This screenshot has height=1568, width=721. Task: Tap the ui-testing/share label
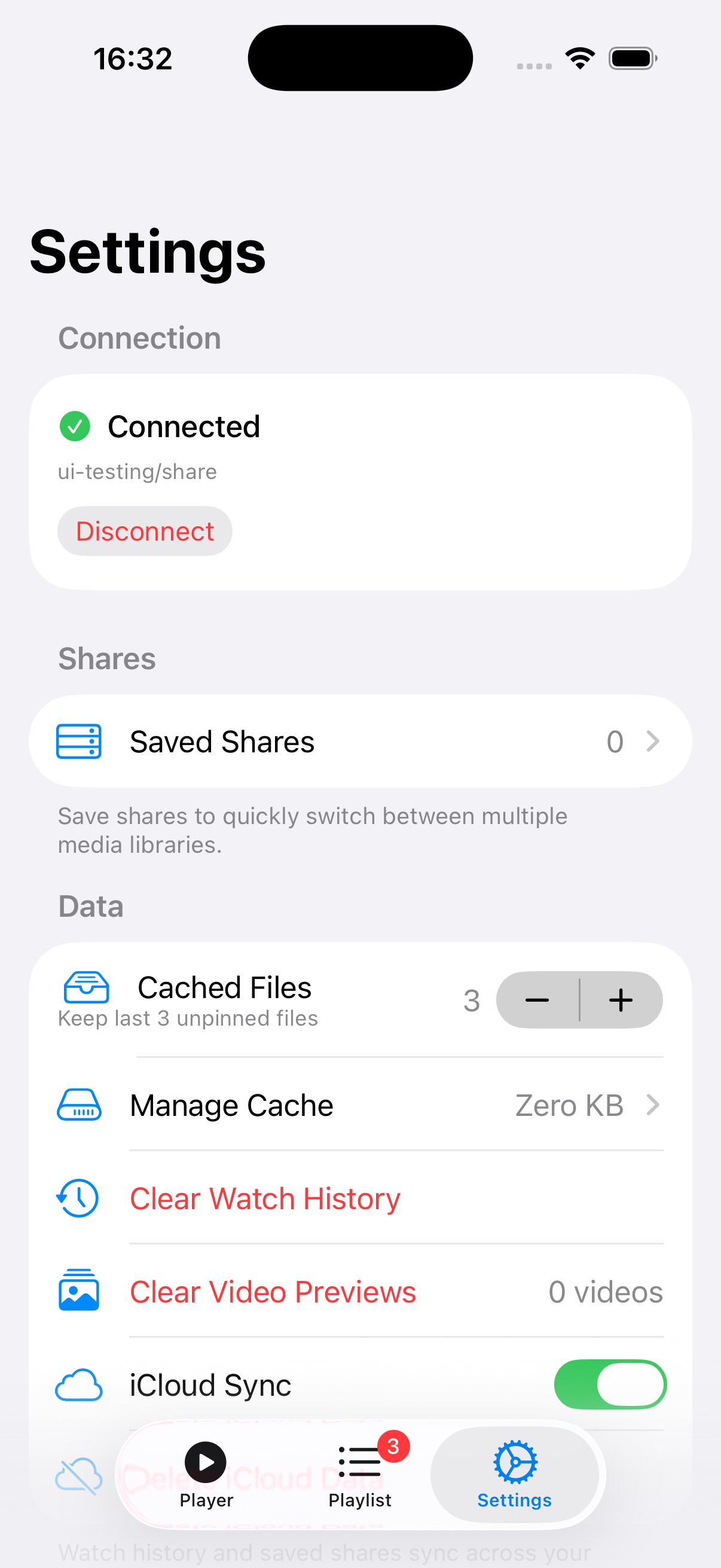[x=137, y=471]
